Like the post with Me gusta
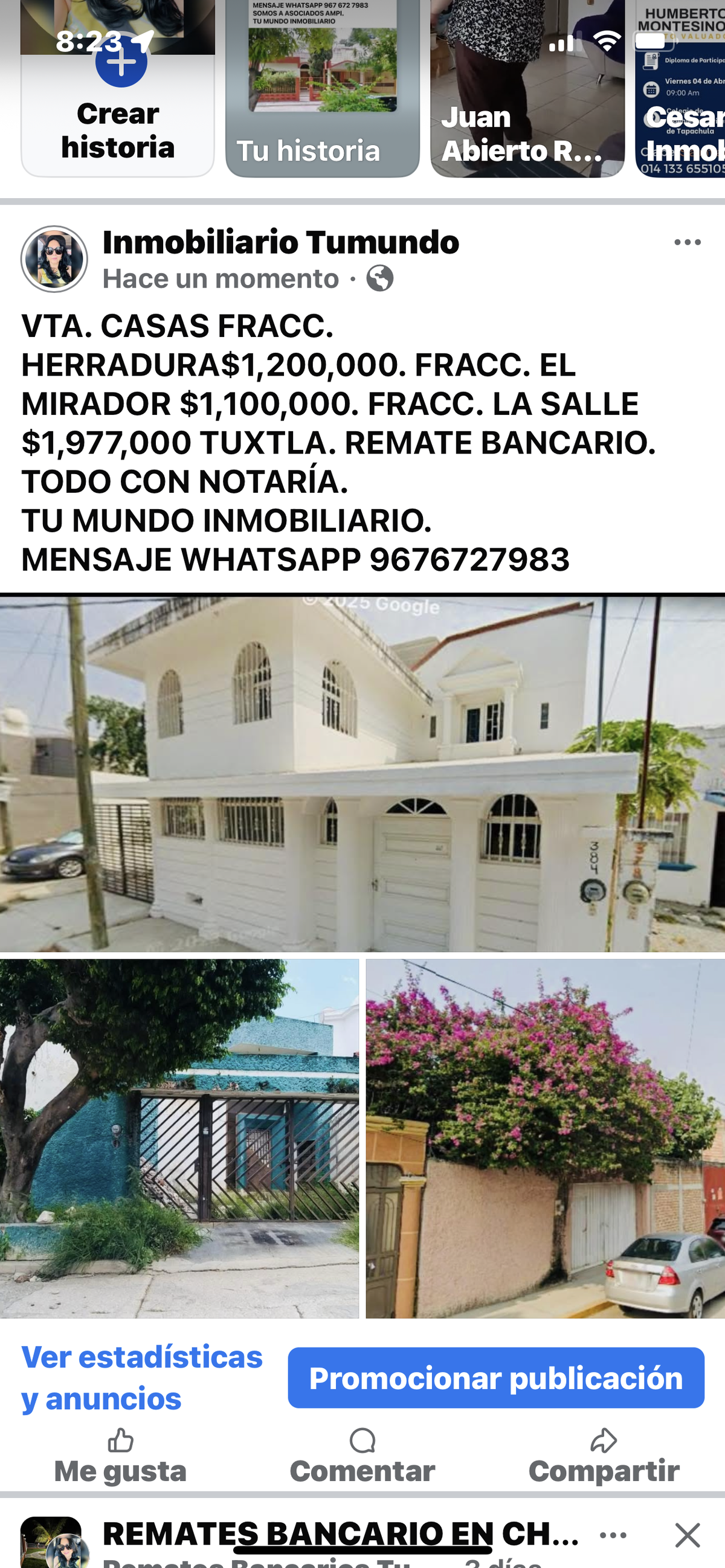The image size is (725, 1568). tap(120, 1457)
